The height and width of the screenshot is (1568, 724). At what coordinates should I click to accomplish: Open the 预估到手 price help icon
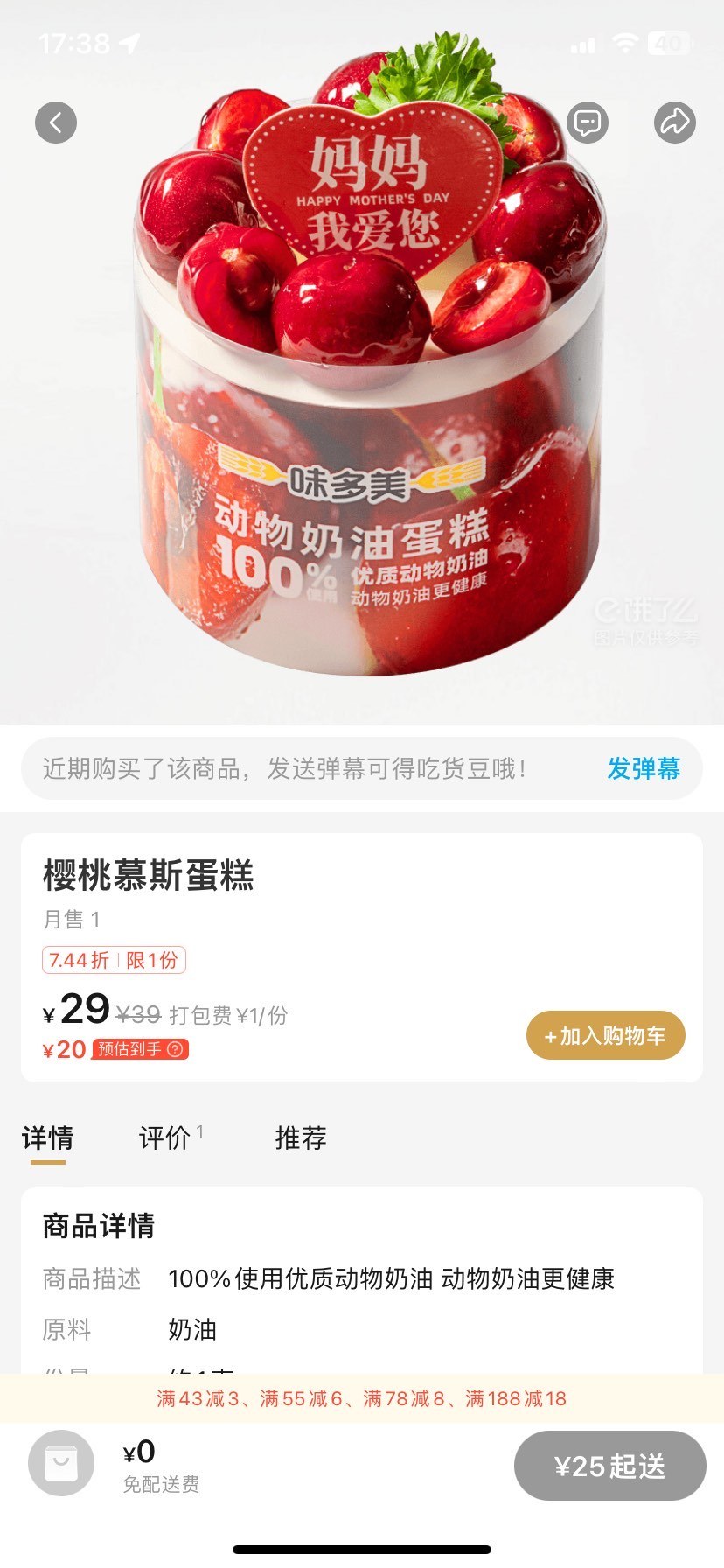click(176, 1049)
